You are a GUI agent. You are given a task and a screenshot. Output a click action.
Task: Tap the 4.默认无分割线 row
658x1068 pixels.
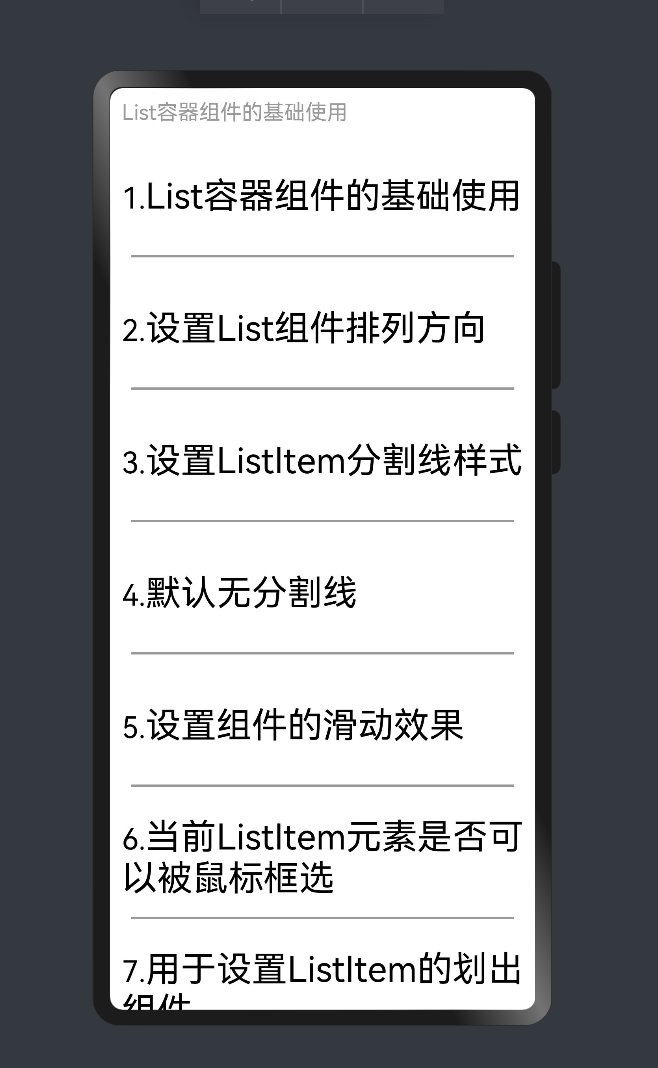click(x=240, y=593)
